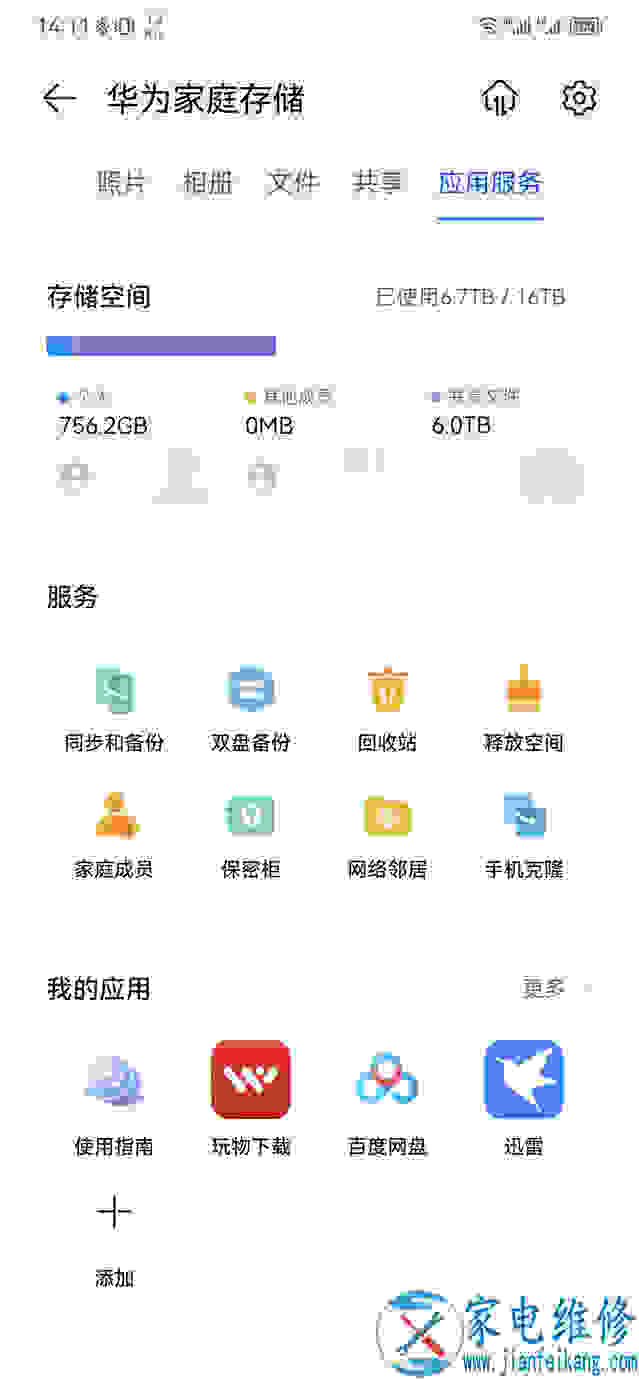Launch 手机克隆 phone clone
This screenshot has width=639, height=1379.
[x=524, y=836]
